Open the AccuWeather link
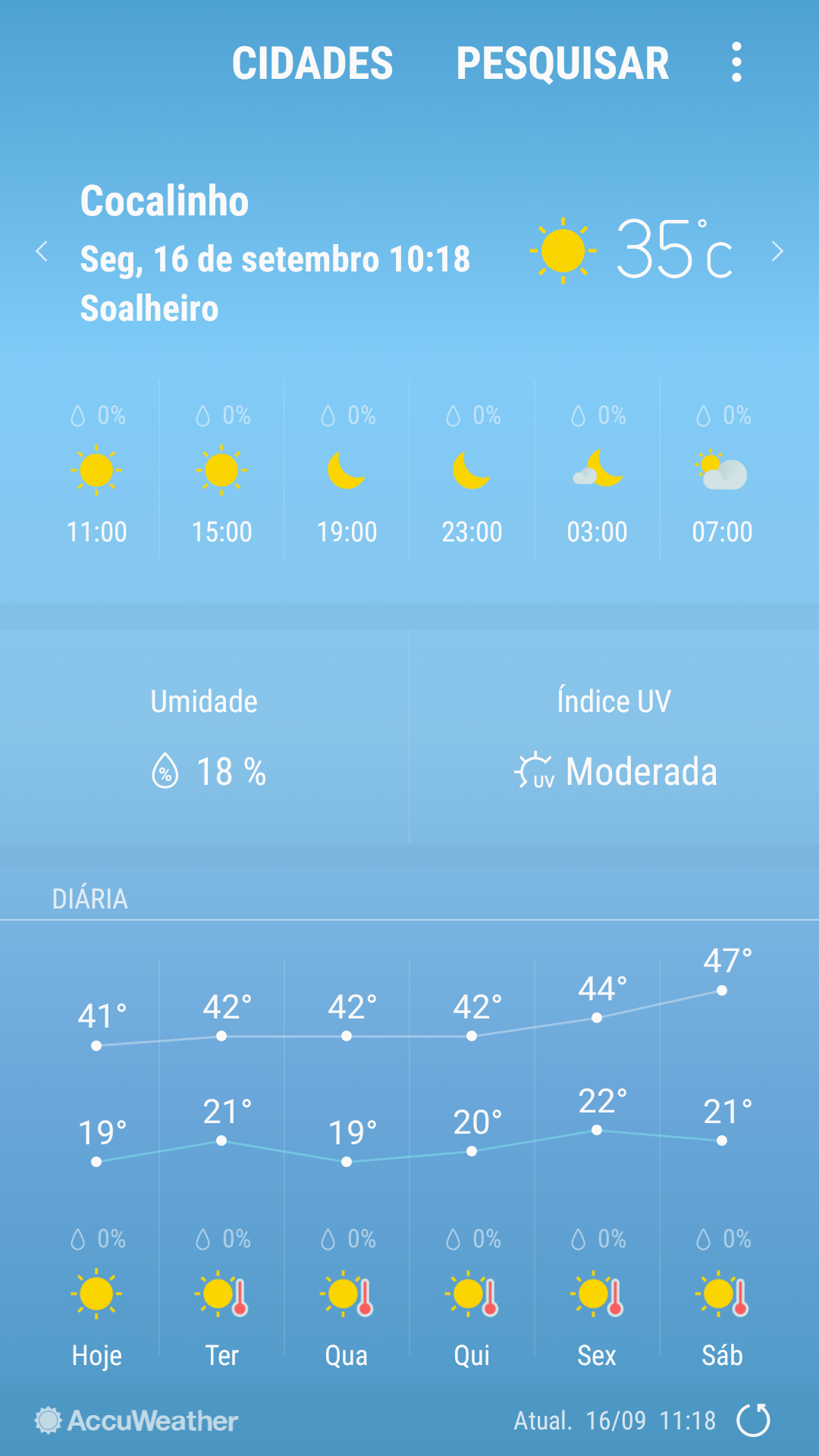Image resolution: width=819 pixels, height=1456 pixels. click(x=136, y=1420)
